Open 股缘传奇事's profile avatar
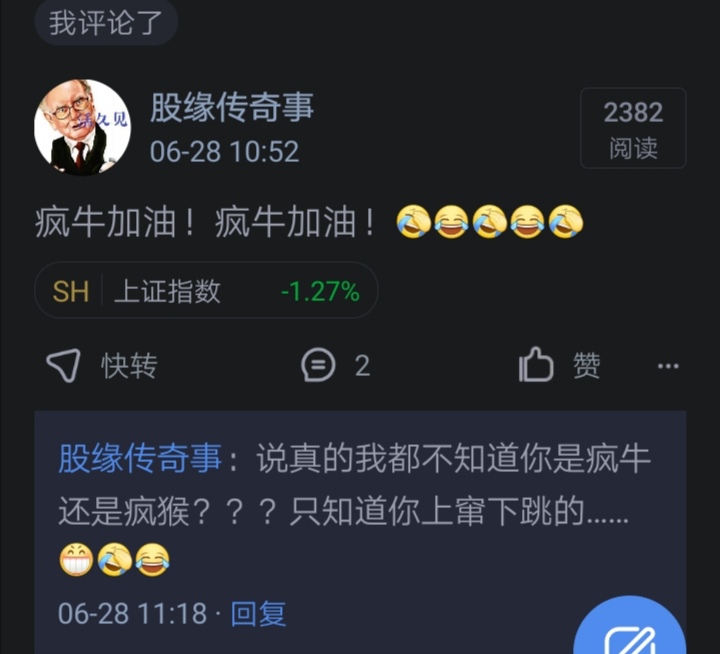 tap(82, 127)
